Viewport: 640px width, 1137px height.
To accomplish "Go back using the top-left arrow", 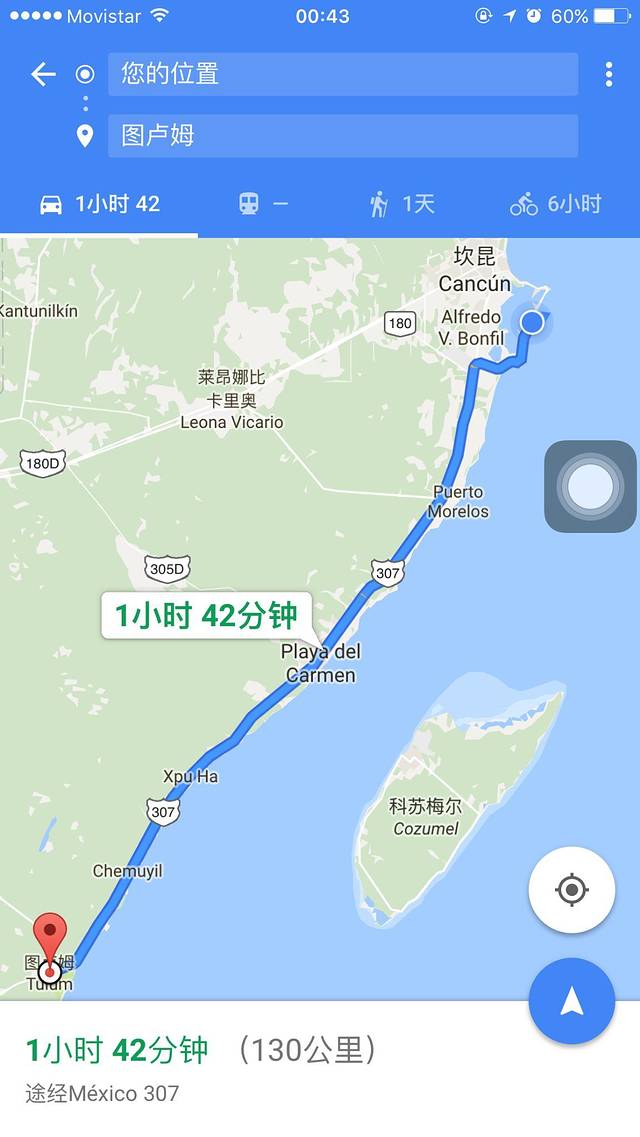I will 43,74.
